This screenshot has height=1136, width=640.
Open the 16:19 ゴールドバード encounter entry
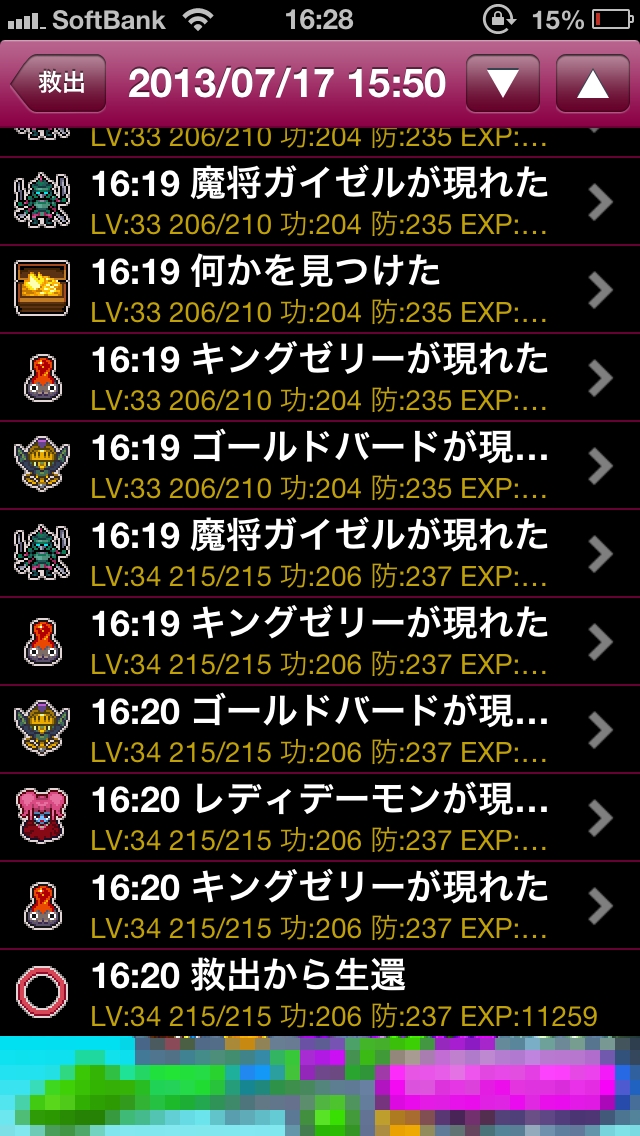[x=320, y=466]
